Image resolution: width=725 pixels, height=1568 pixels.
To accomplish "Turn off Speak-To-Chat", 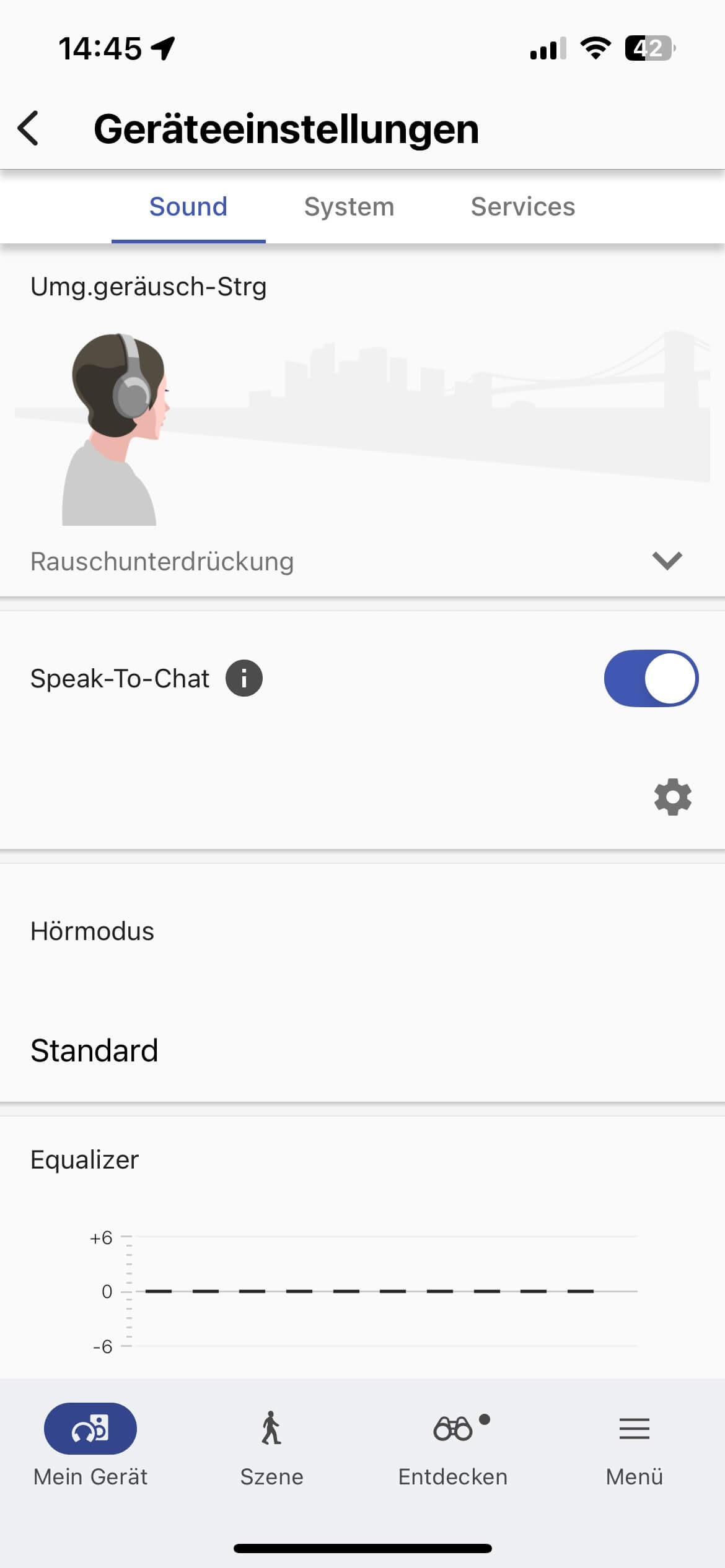I will pyautogui.click(x=651, y=679).
